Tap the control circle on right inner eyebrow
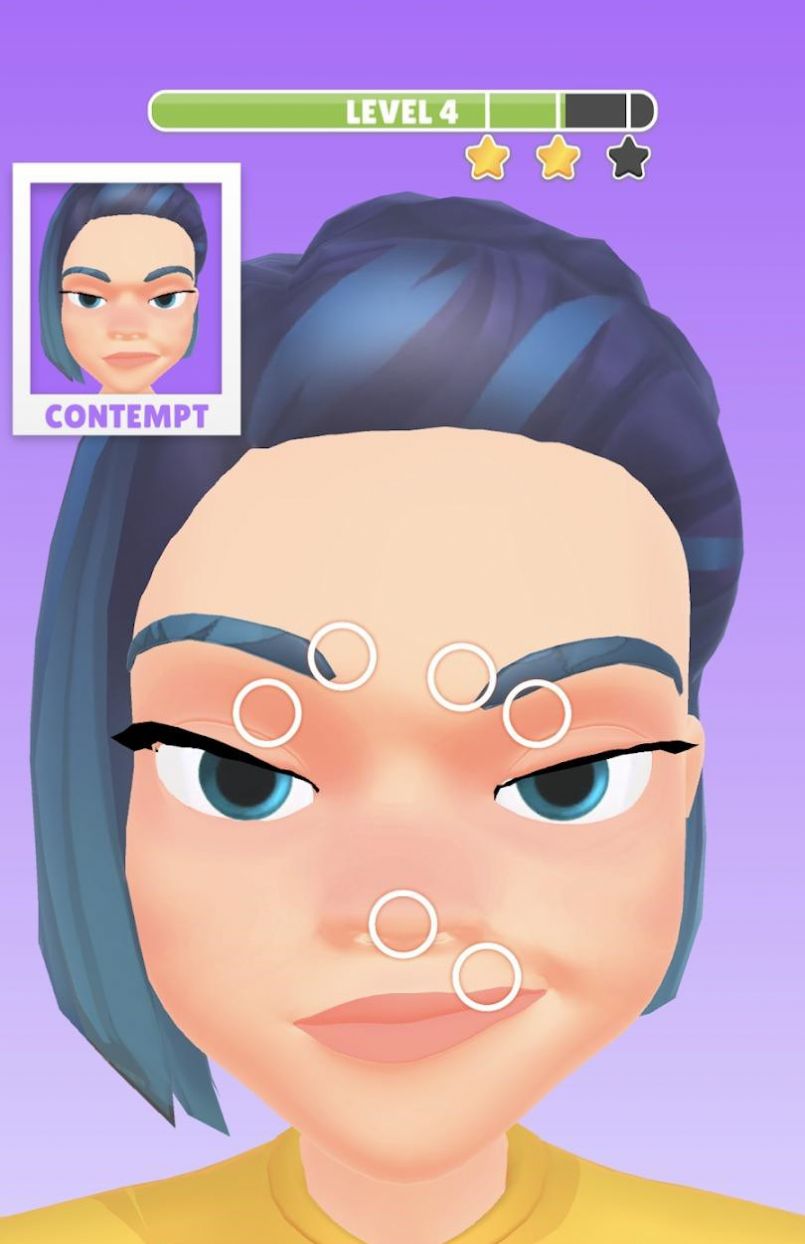The image size is (805, 1244). point(461,677)
